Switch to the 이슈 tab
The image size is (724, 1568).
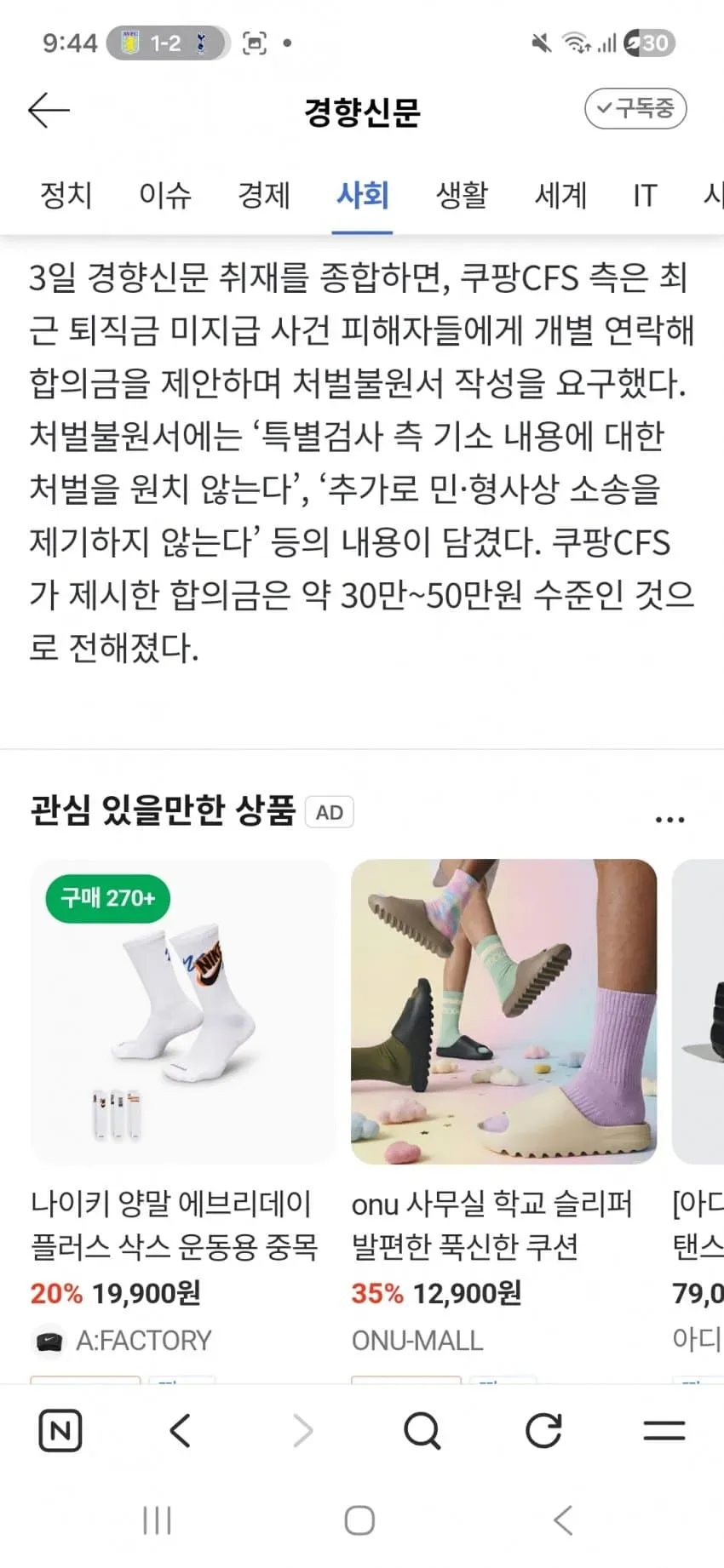pyautogui.click(x=165, y=195)
